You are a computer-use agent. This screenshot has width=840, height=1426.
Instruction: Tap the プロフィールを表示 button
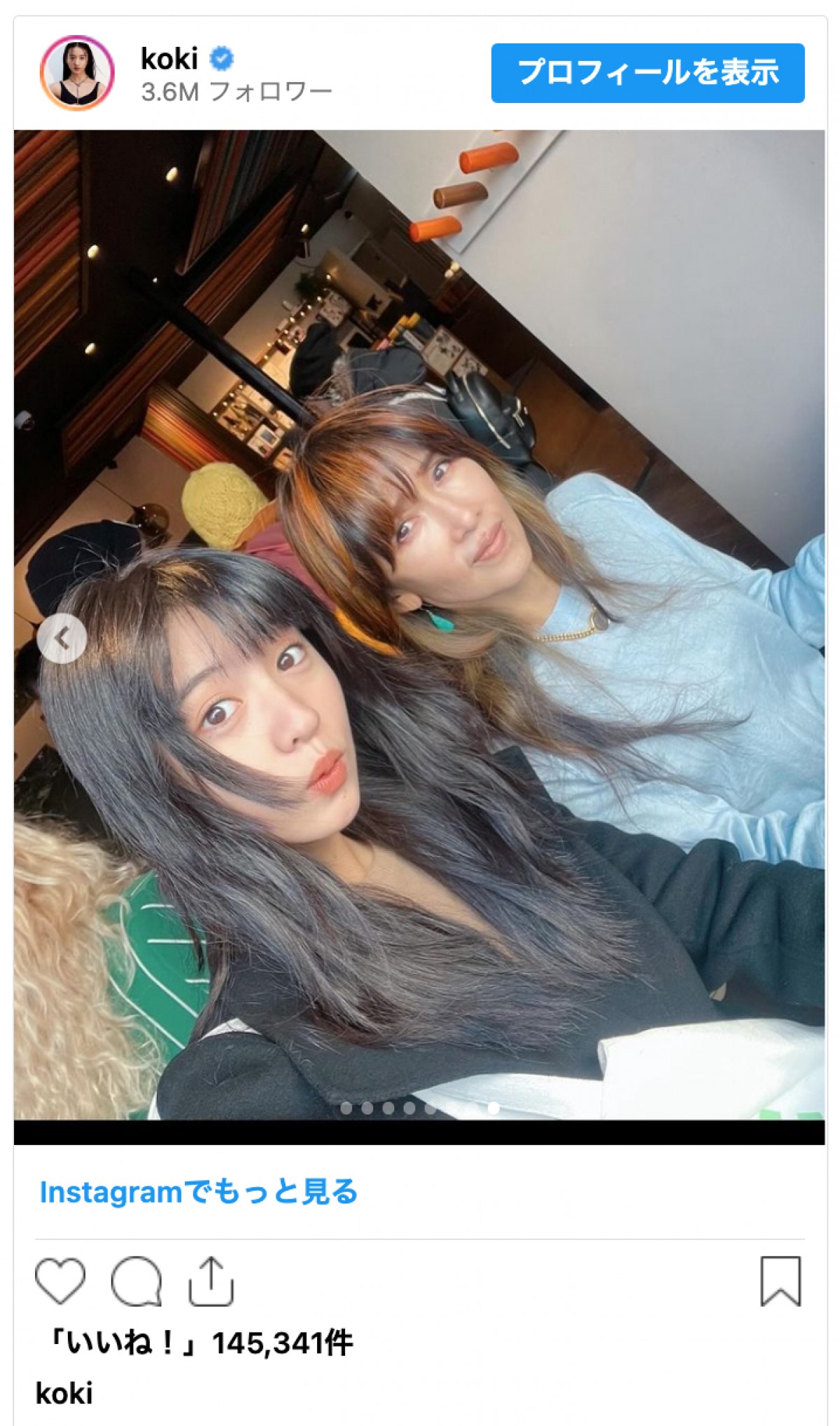tap(647, 73)
